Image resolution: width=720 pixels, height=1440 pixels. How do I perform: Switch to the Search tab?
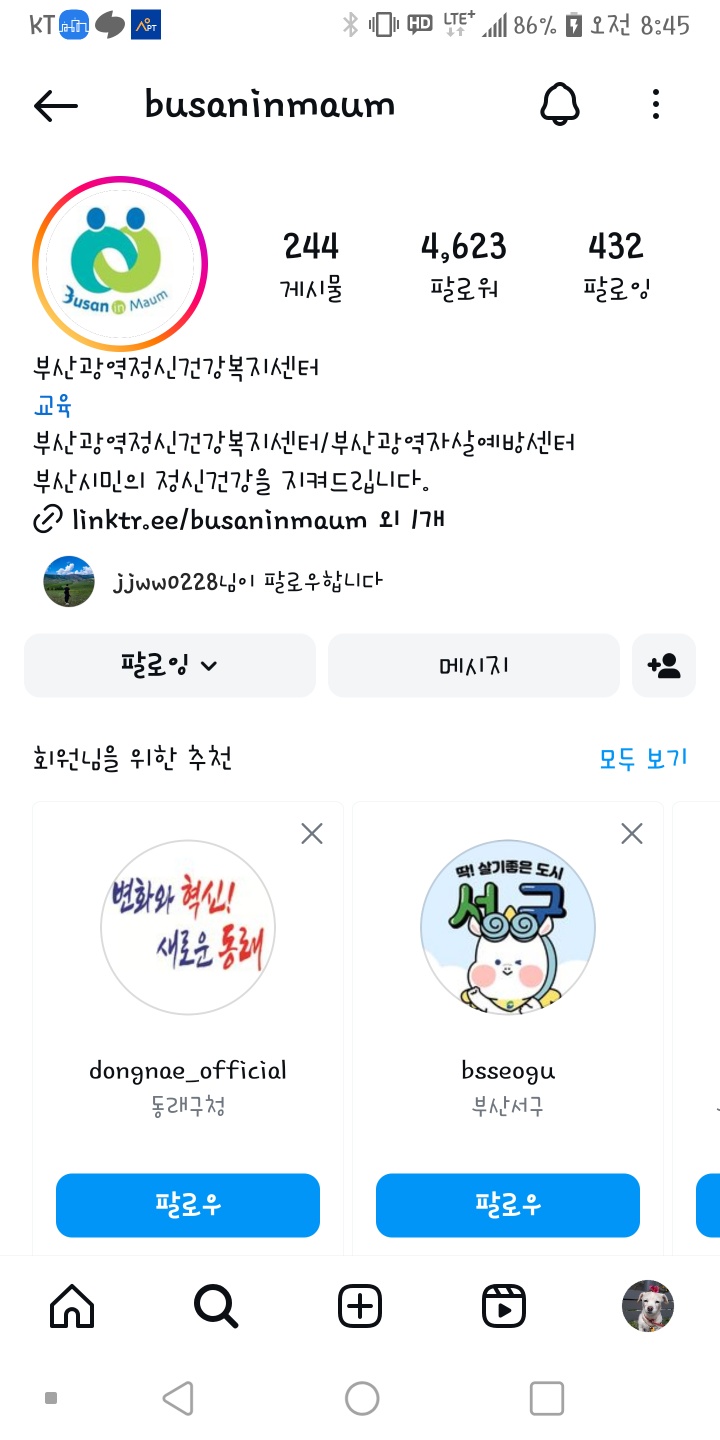point(216,1306)
